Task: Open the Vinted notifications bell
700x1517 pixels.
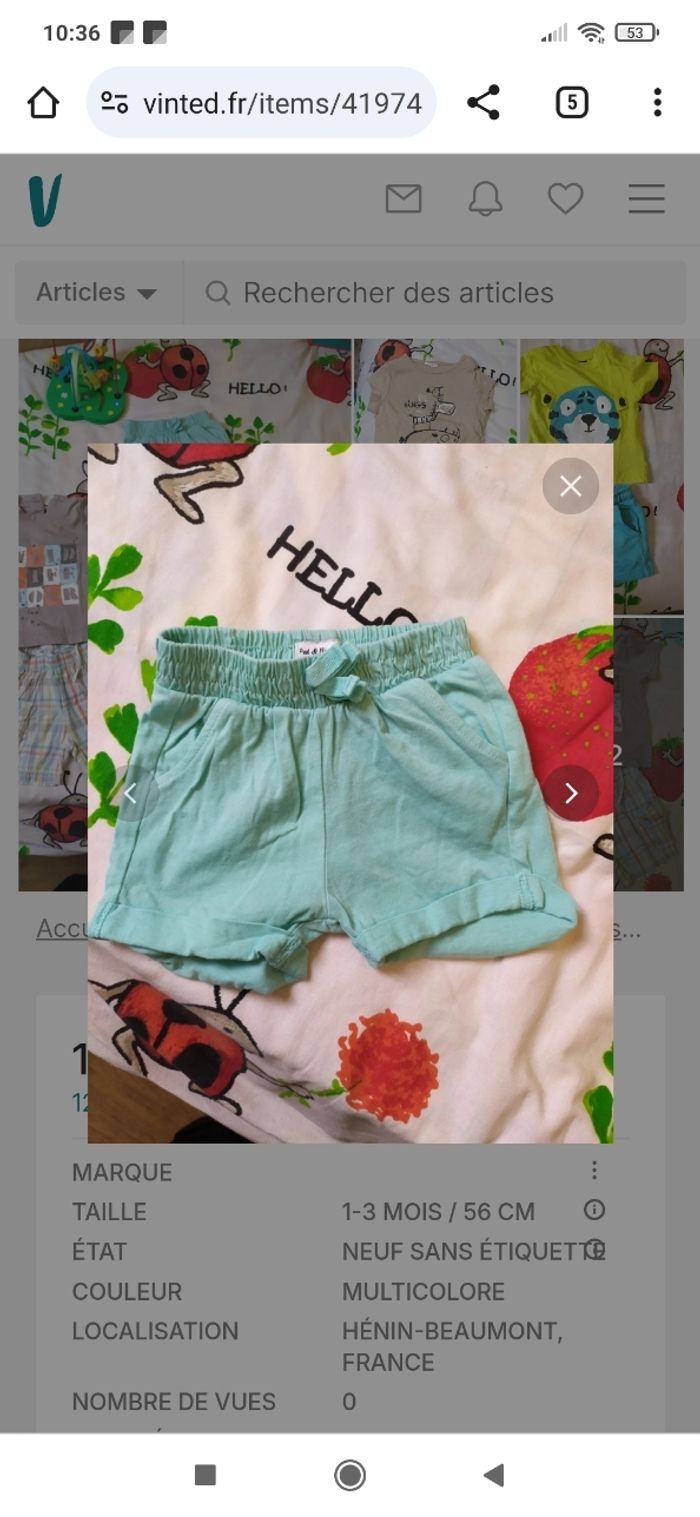Action: 485,199
